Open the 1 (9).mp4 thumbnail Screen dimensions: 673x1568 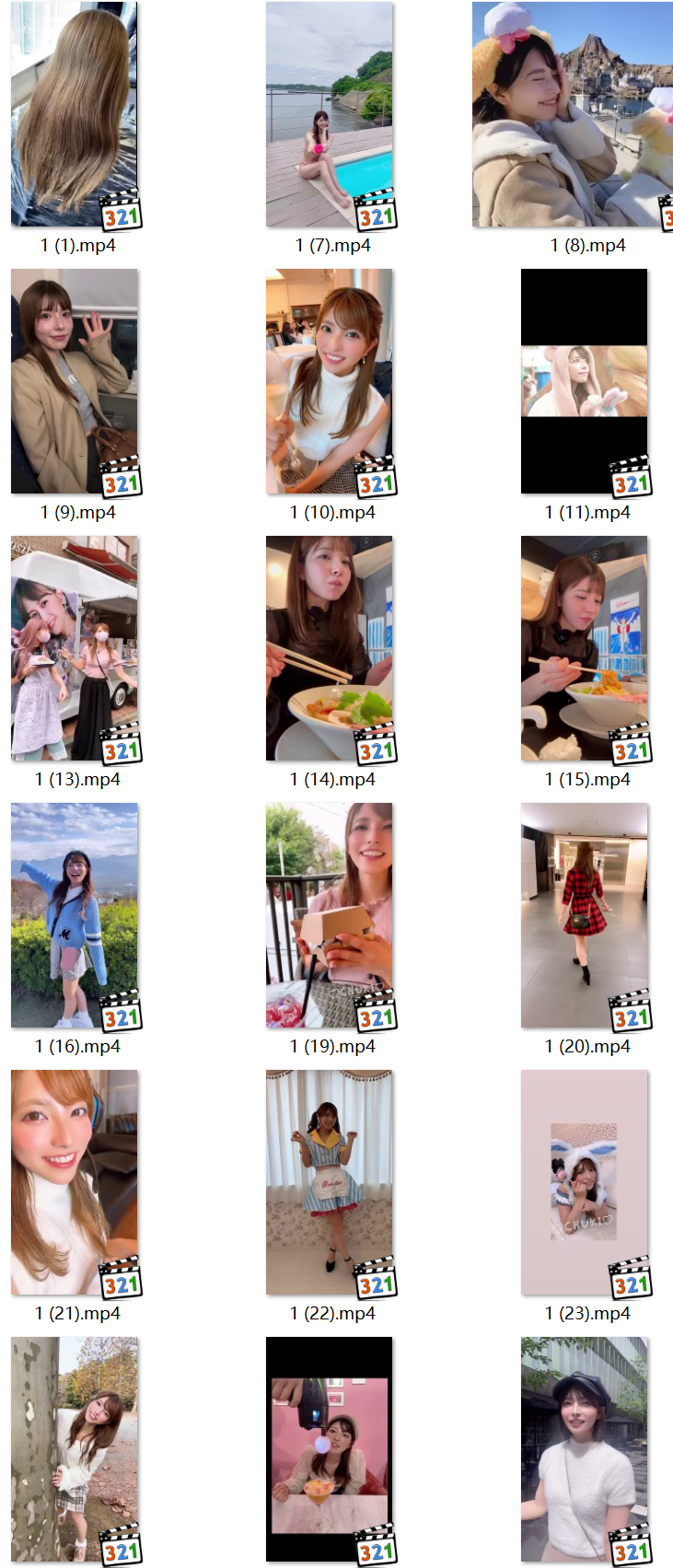point(75,381)
